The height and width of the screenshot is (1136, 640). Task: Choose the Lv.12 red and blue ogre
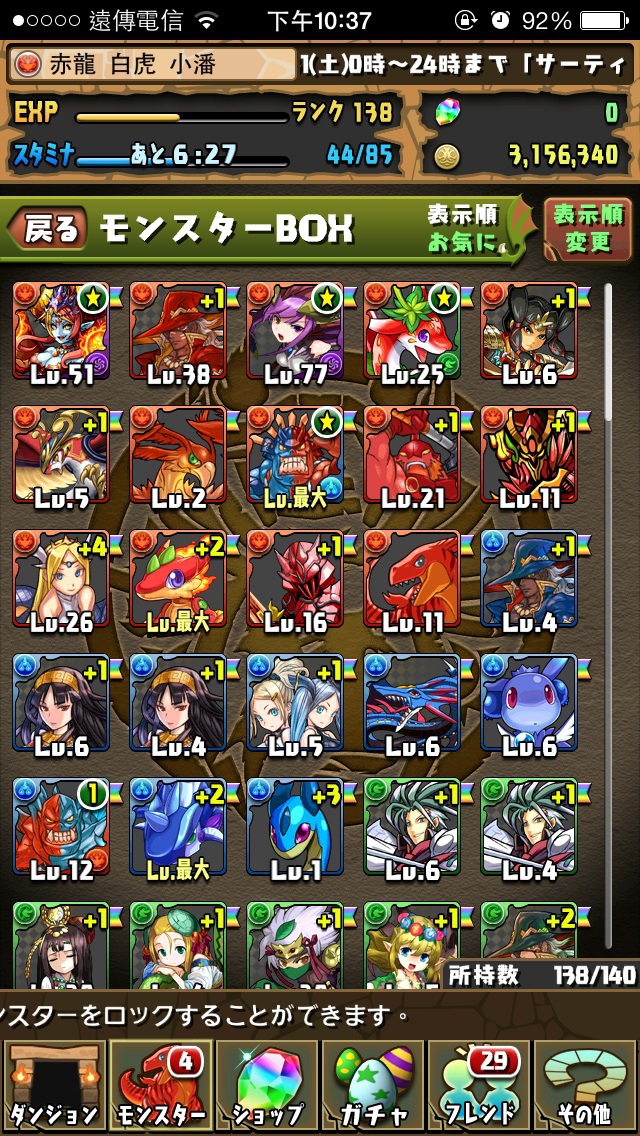[61, 827]
